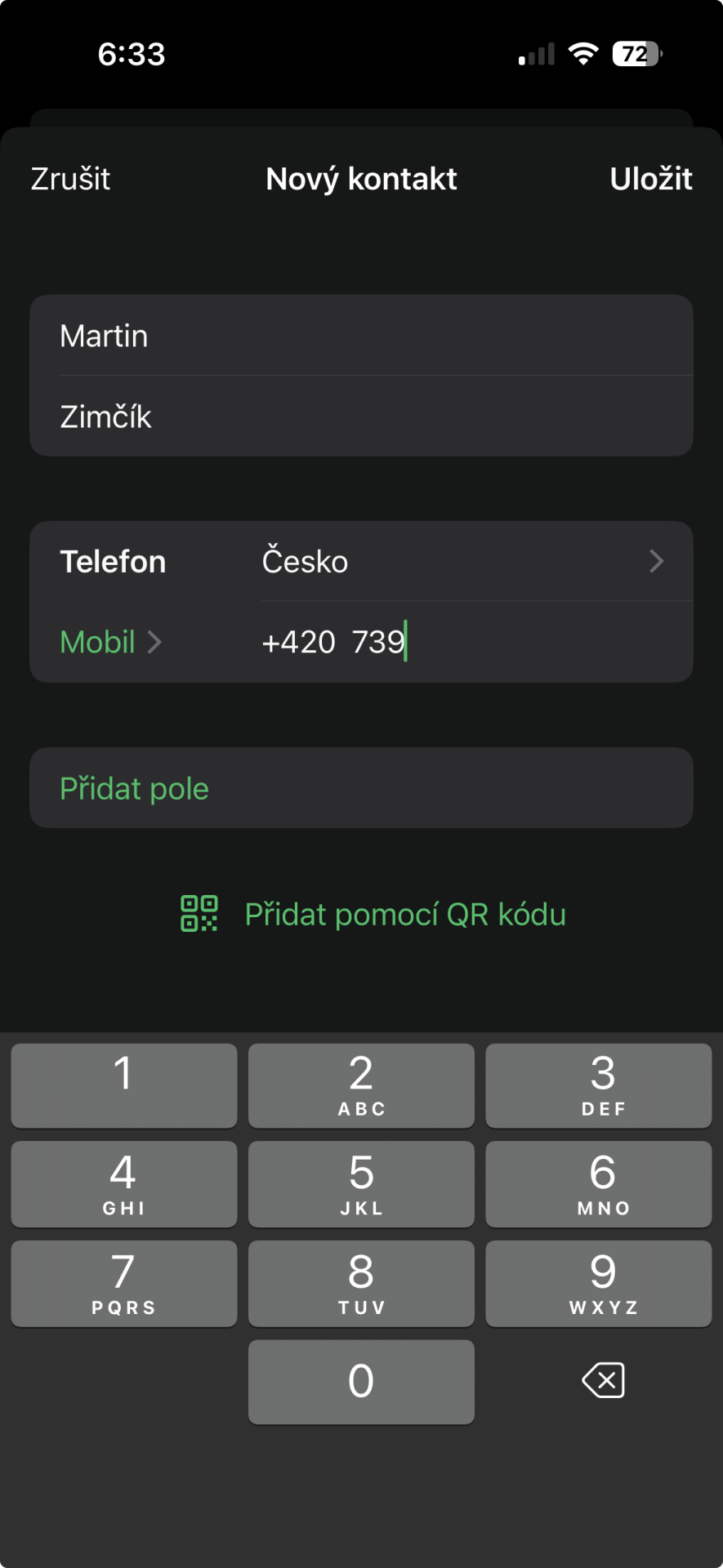Tap Uložit to save the contact

pos(651,179)
